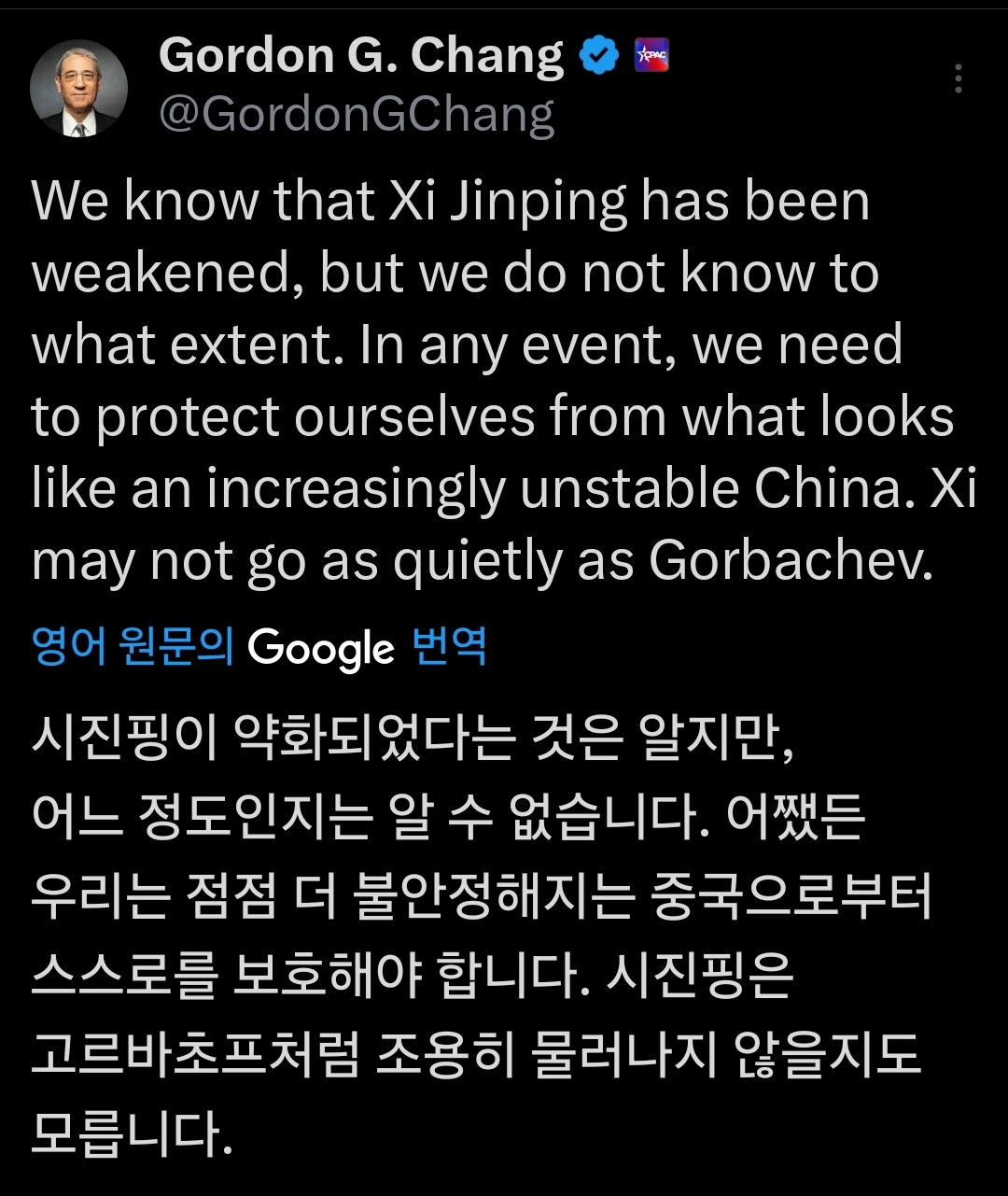Open the @GordonGChang profile handle

point(357,115)
